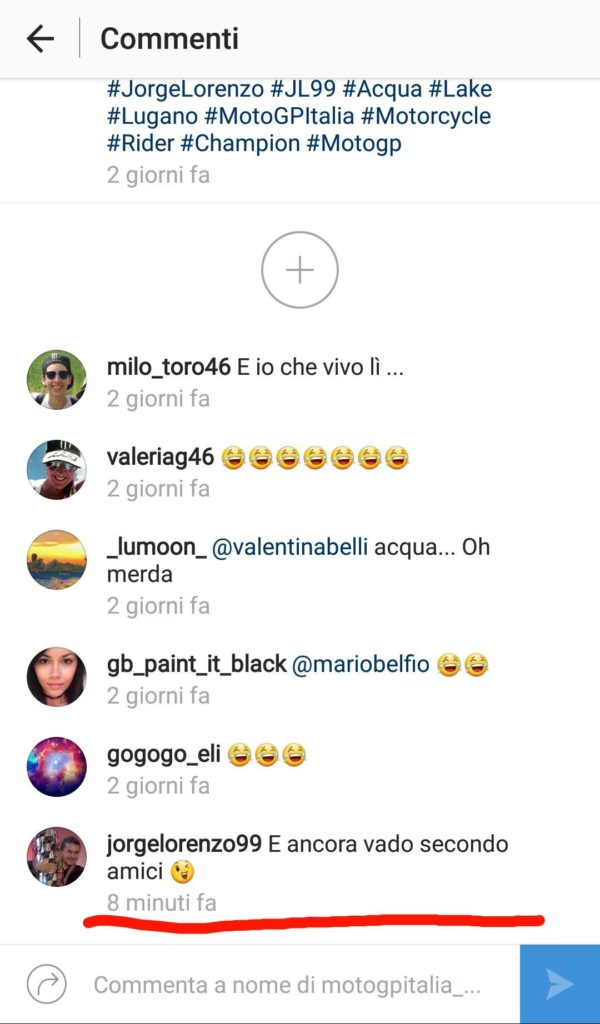This screenshot has width=600, height=1024.
Task: Tap the curved share arrow icon
Action: coord(46,984)
